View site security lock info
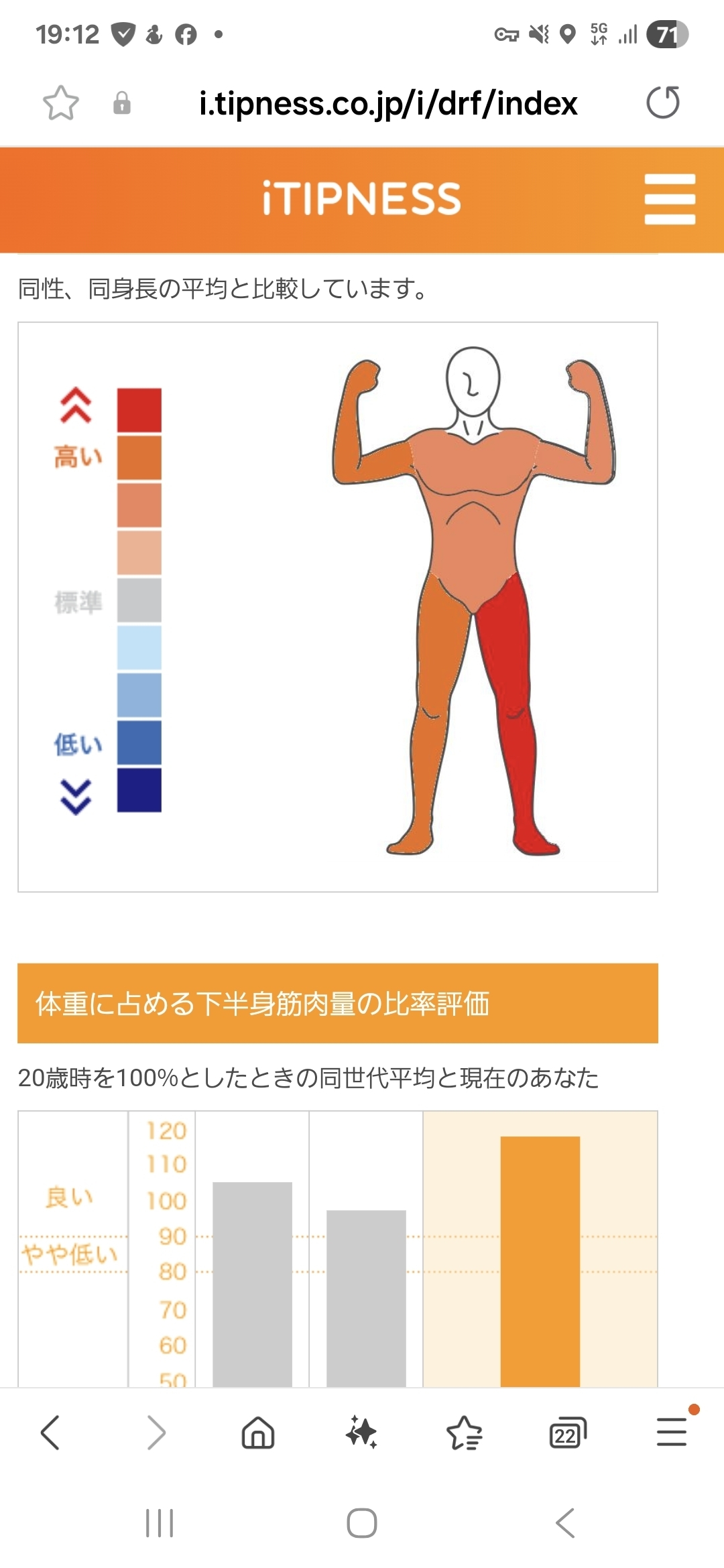Viewport: 724px width, 1568px height. click(122, 103)
